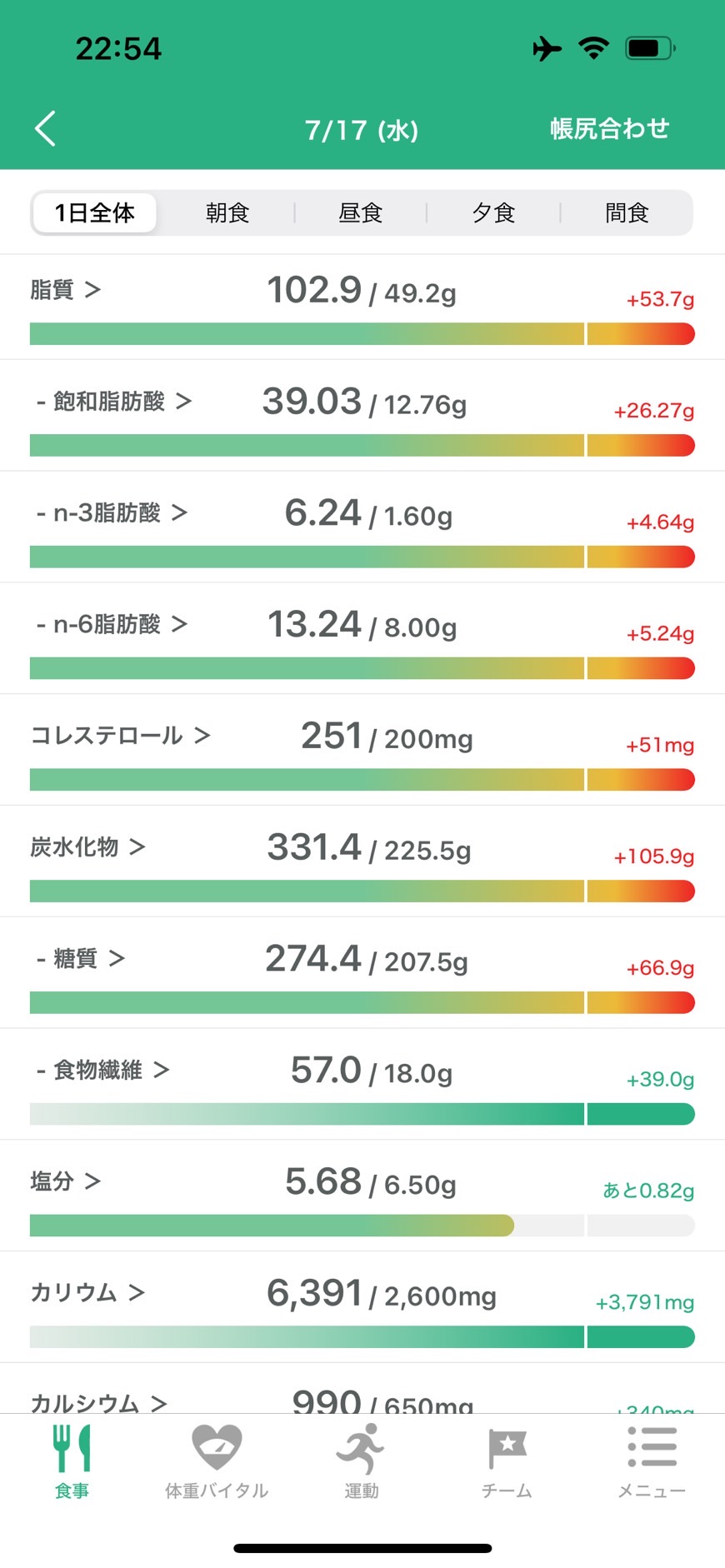
Task: Open the 飽和脂肪酸 row
Action: click(x=362, y=416)
